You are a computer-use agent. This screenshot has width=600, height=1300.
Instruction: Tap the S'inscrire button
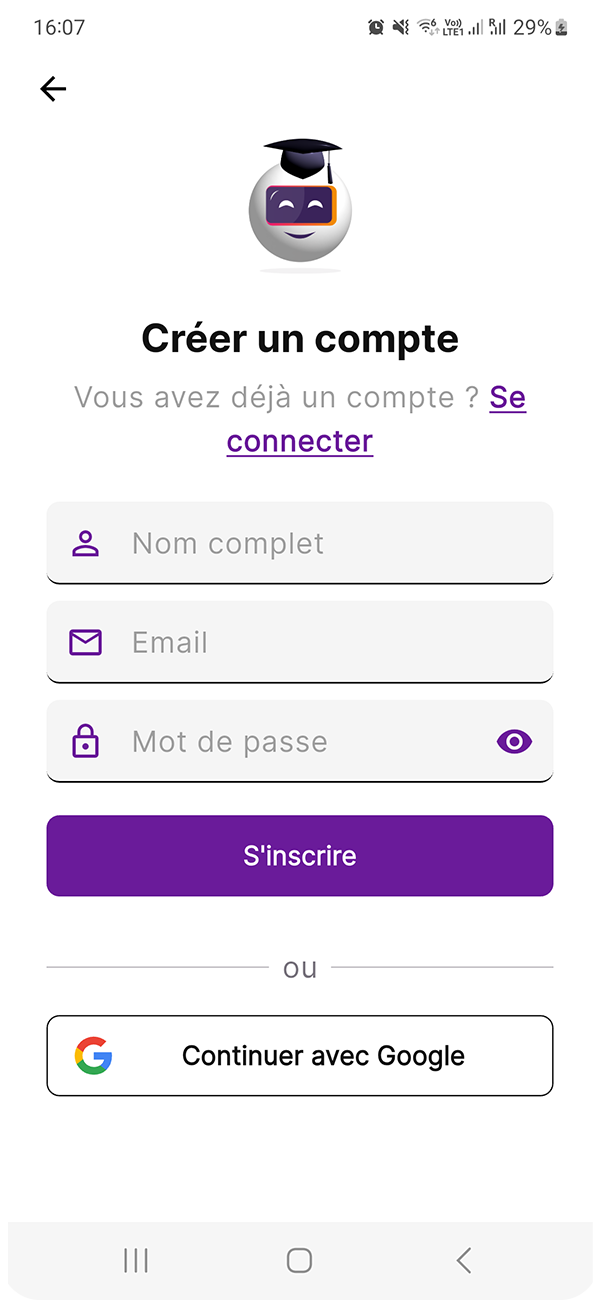coord(300,856)
